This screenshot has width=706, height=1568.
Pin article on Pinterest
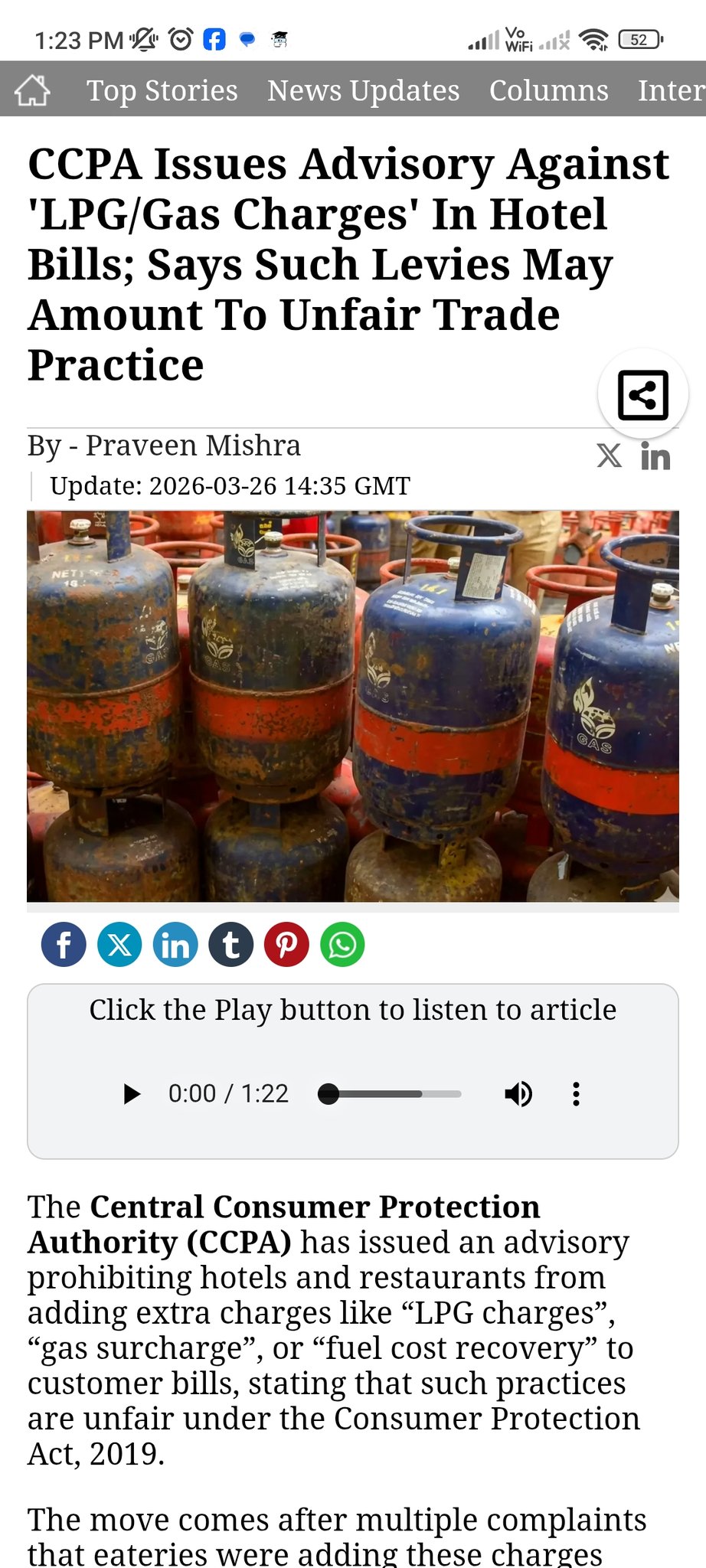pos(286,945)
